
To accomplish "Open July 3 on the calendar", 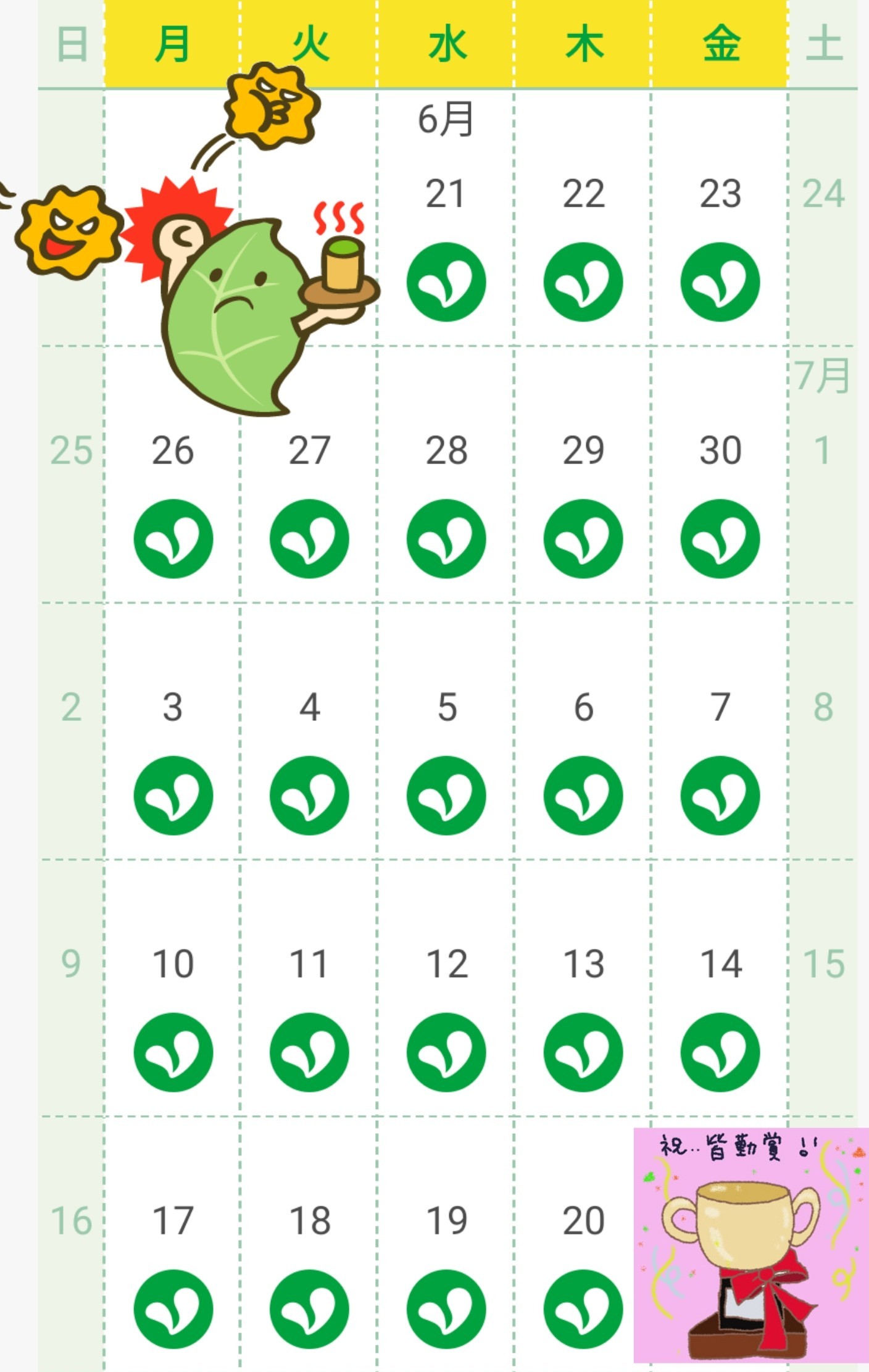I will coord(173,731).
